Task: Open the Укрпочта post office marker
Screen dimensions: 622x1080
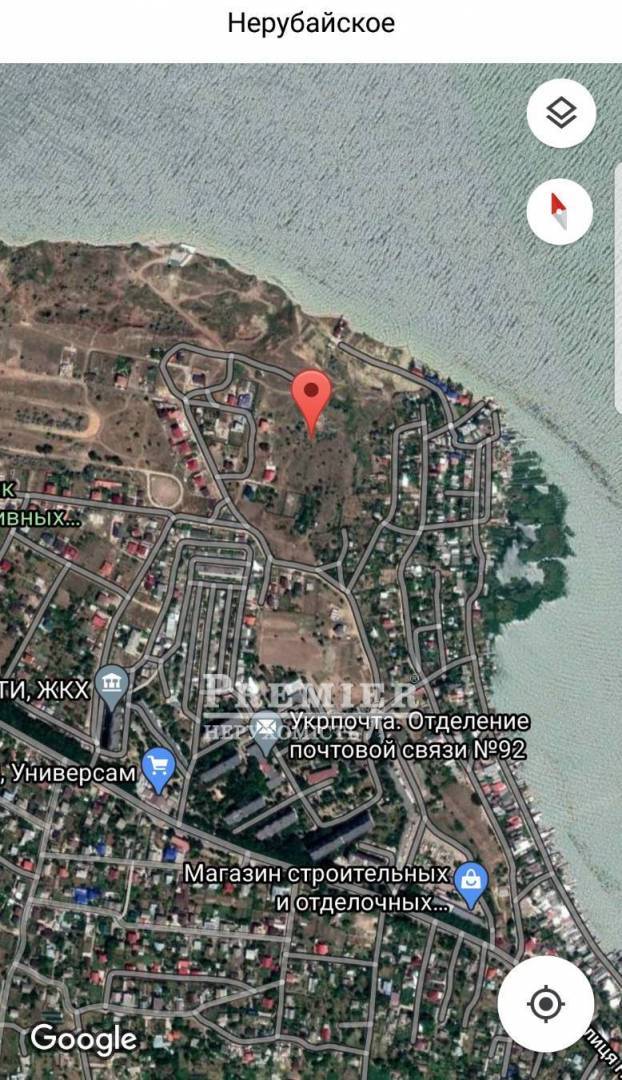Action: [x=266, y=731]
